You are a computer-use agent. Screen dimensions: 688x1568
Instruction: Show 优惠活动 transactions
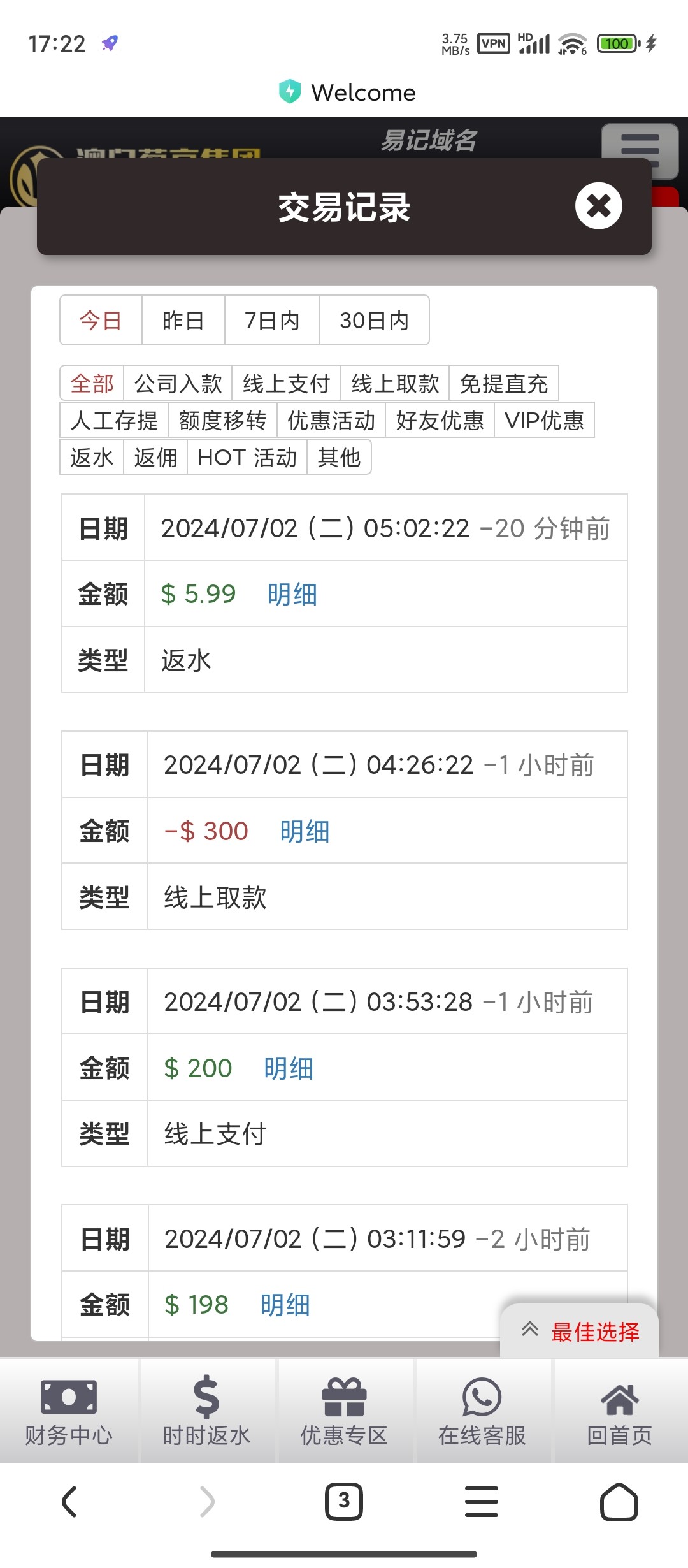pyautogui.click(x=331, y=421)
